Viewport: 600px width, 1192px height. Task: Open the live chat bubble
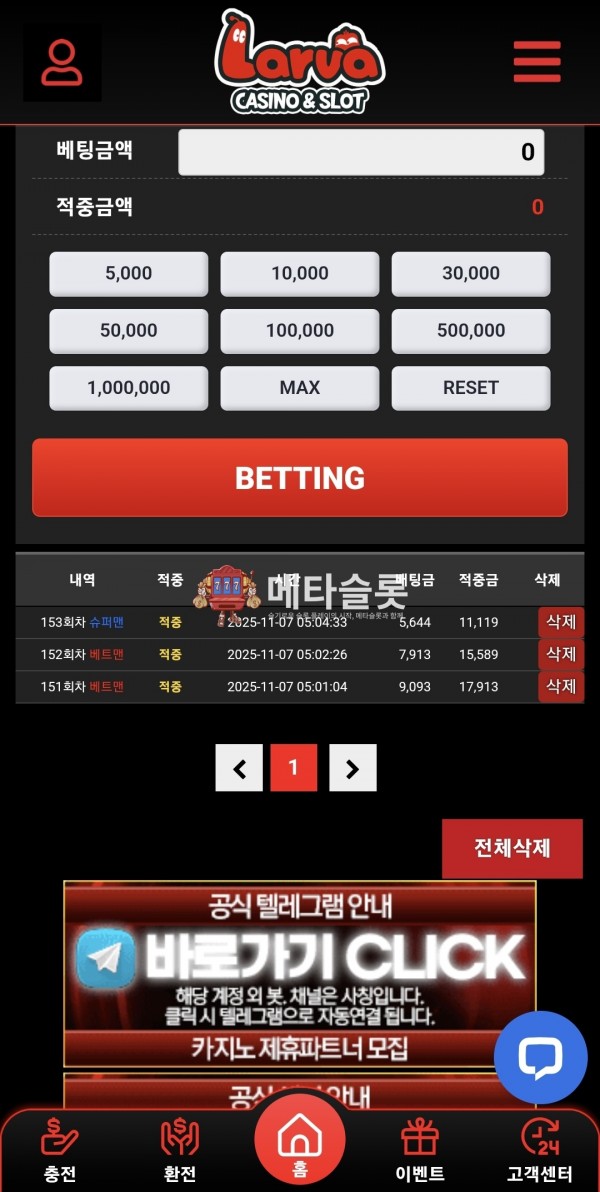541,1057
